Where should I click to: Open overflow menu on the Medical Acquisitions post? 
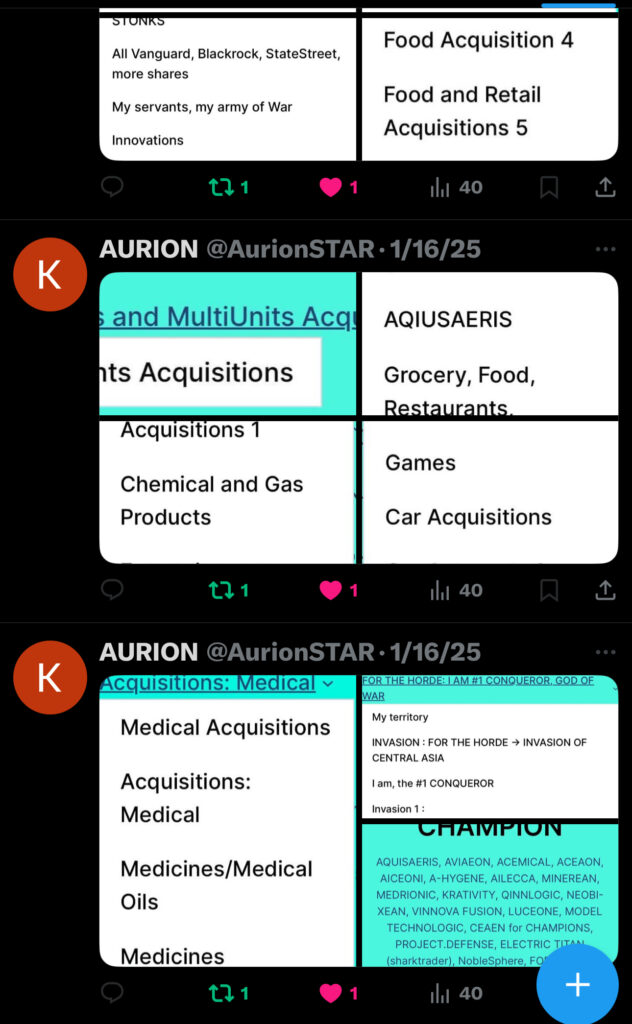click(x=605, y=652)
